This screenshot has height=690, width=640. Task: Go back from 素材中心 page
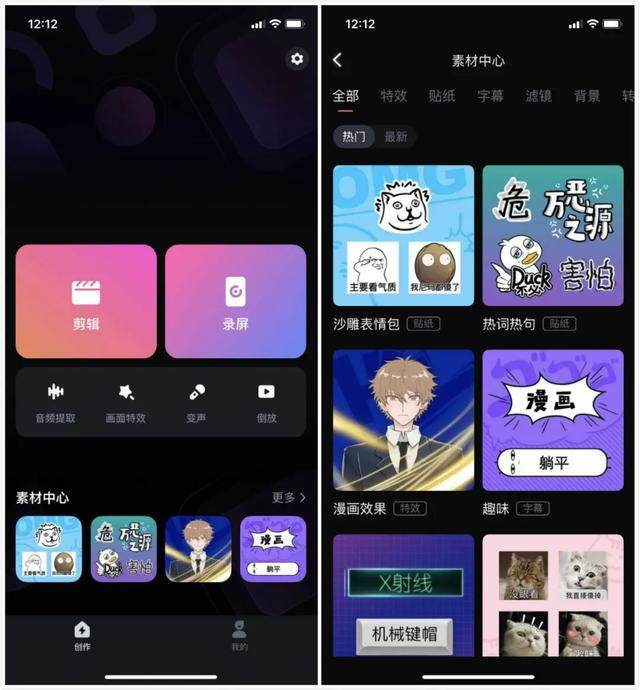click(x=337, y=60)
